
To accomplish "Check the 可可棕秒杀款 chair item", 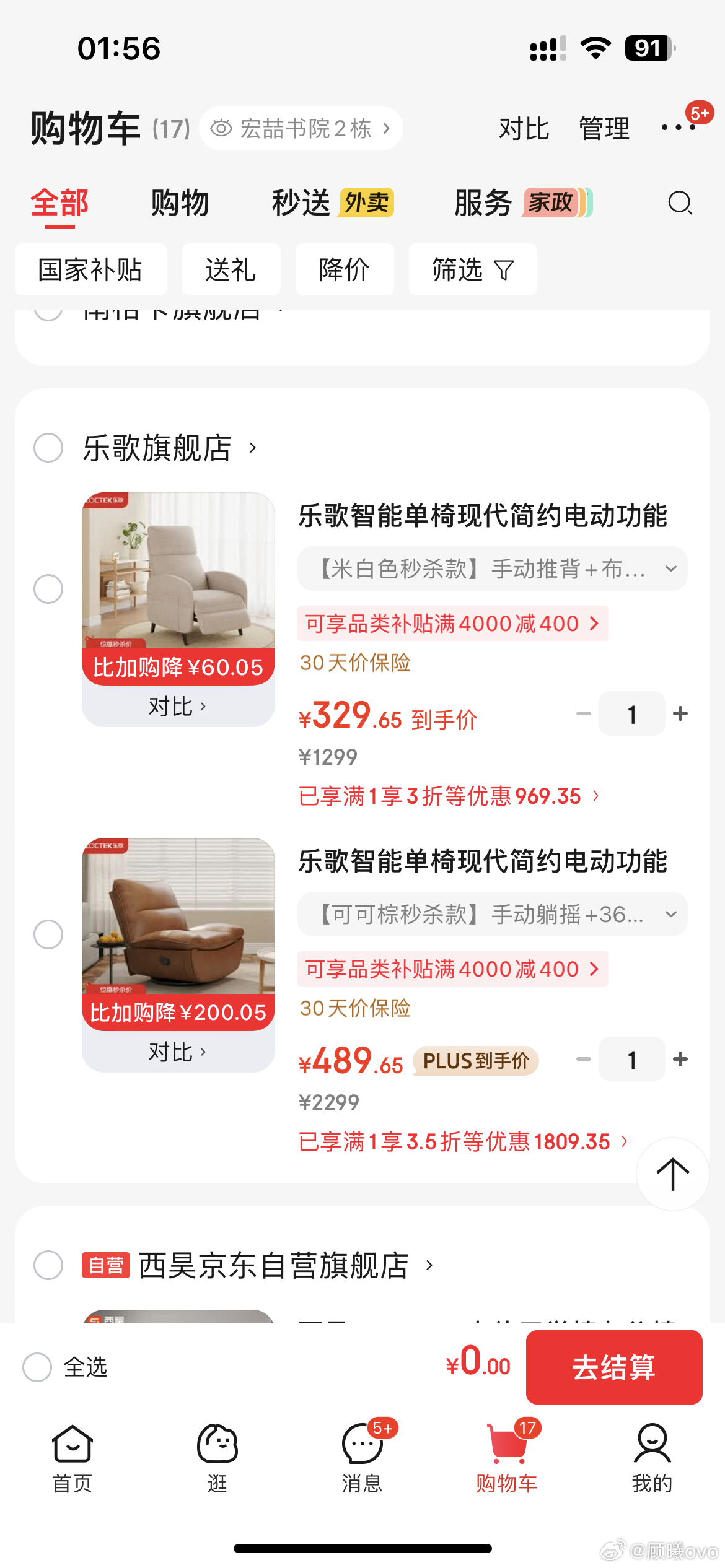I will [48, 934].
